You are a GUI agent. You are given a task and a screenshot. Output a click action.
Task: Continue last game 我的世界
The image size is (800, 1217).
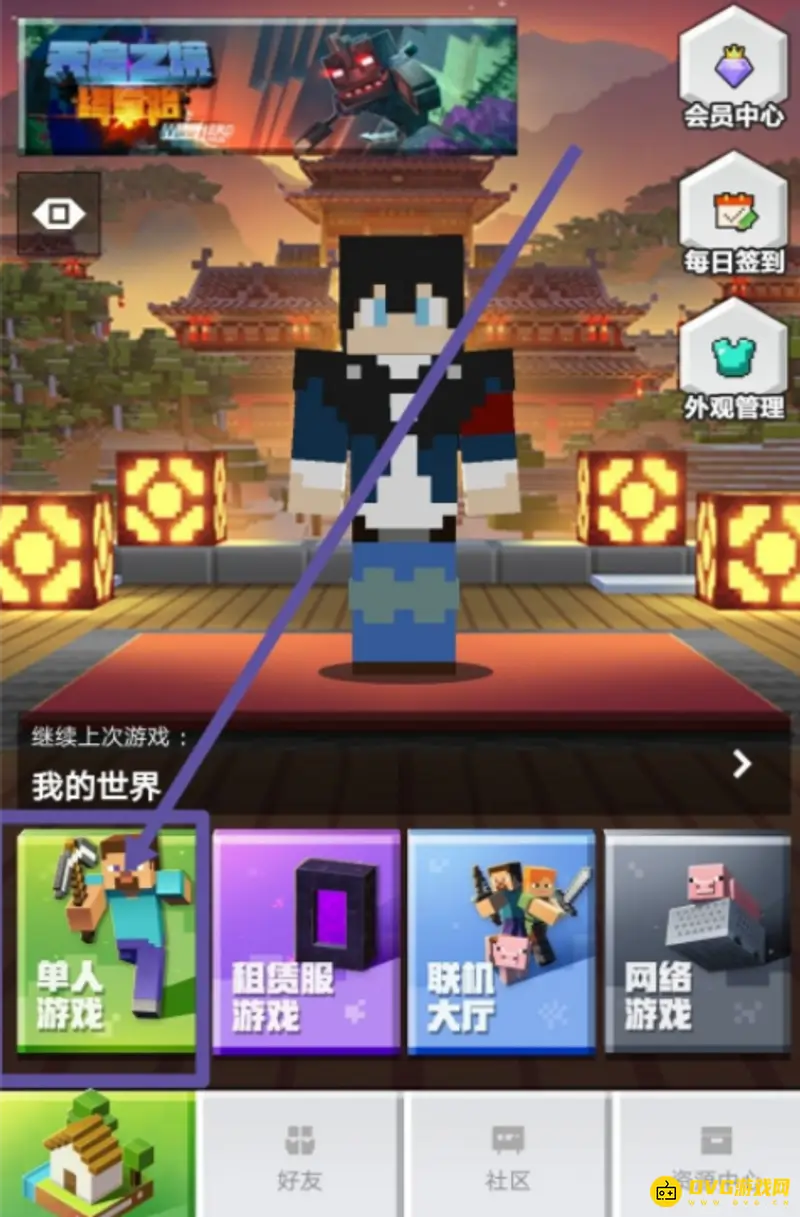[x=400, y=766]
